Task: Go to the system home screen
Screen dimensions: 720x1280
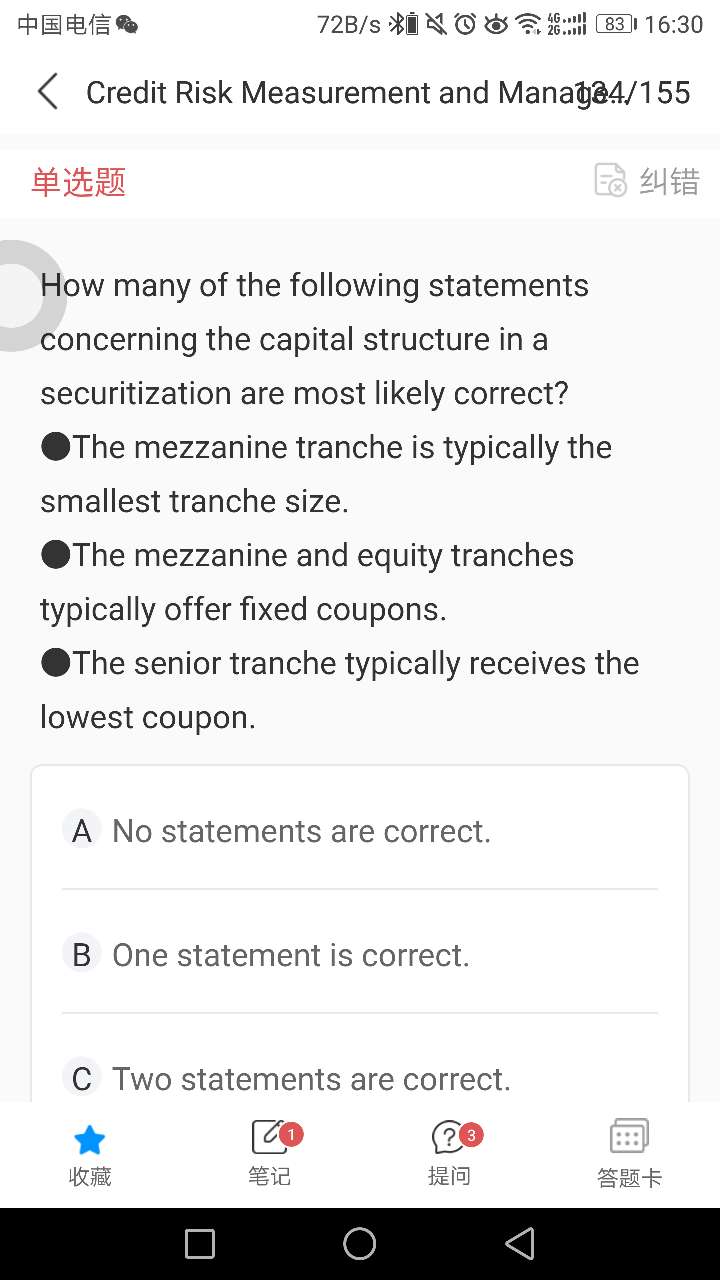Action: click(x=360, y=1244)
